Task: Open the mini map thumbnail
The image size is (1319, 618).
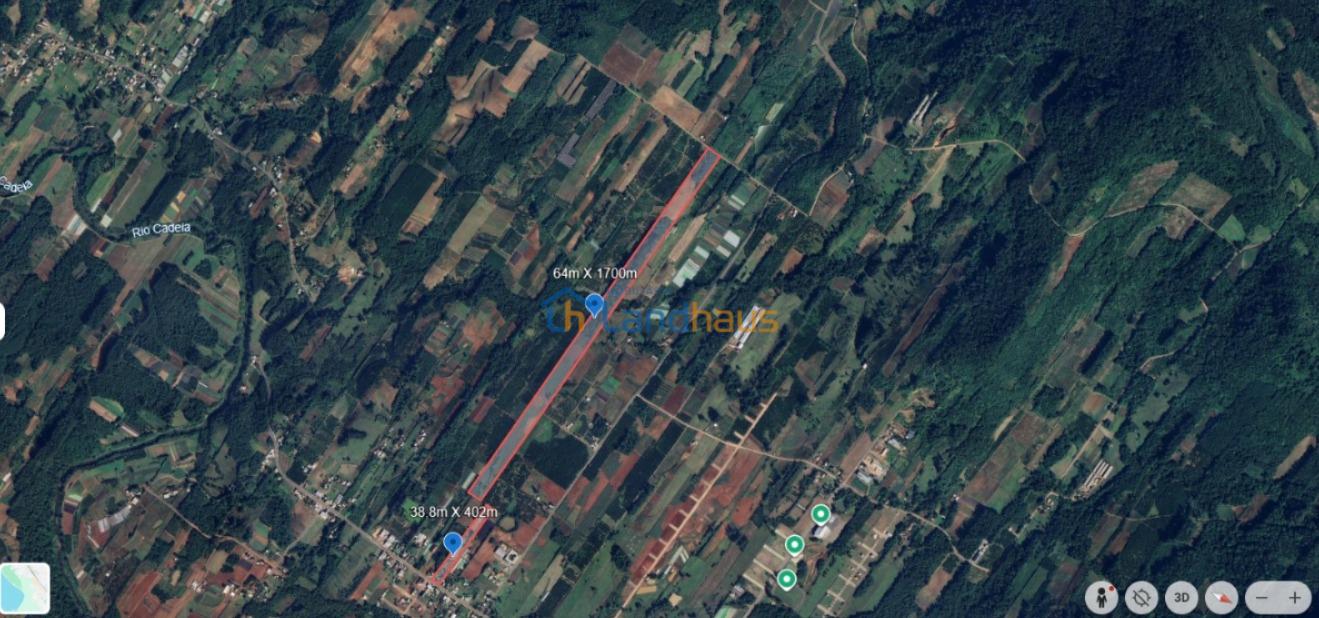Action: [x=25, y=588]
